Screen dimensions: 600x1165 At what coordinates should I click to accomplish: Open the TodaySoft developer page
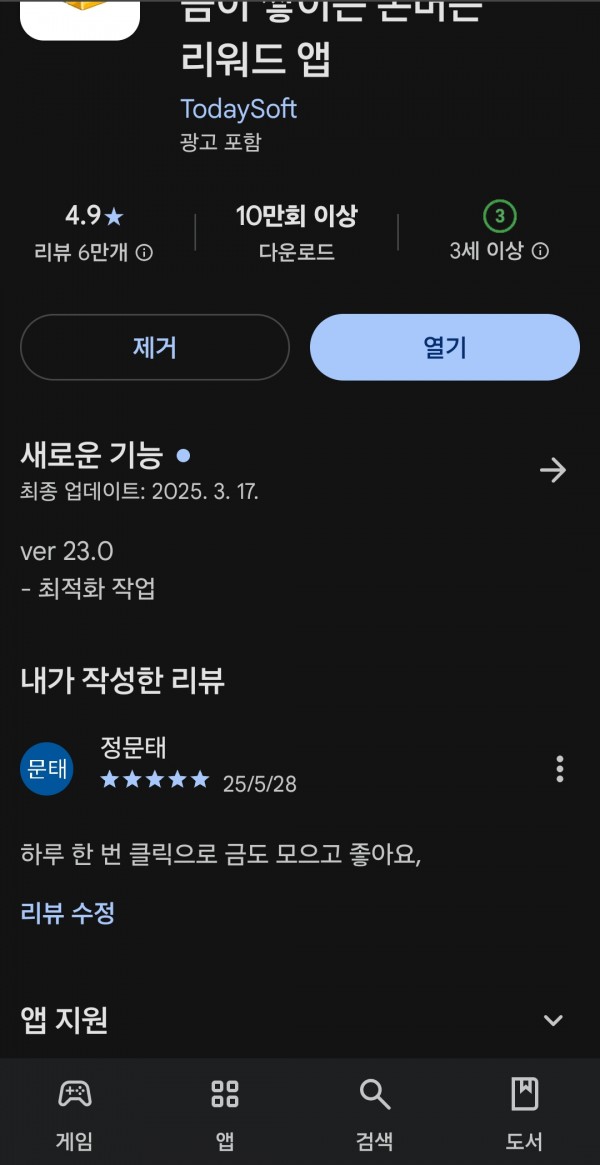pos(238,109)
